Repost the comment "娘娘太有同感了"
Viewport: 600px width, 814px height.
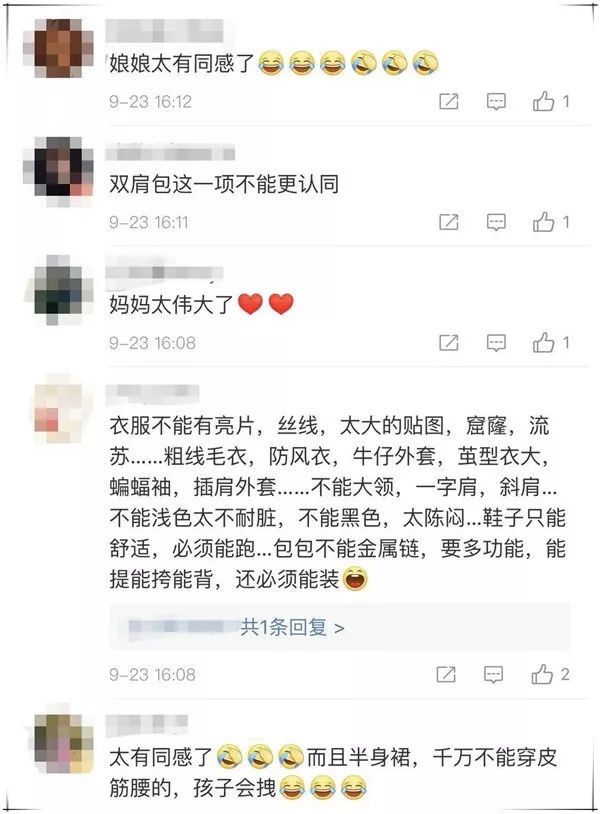(449, 101)
